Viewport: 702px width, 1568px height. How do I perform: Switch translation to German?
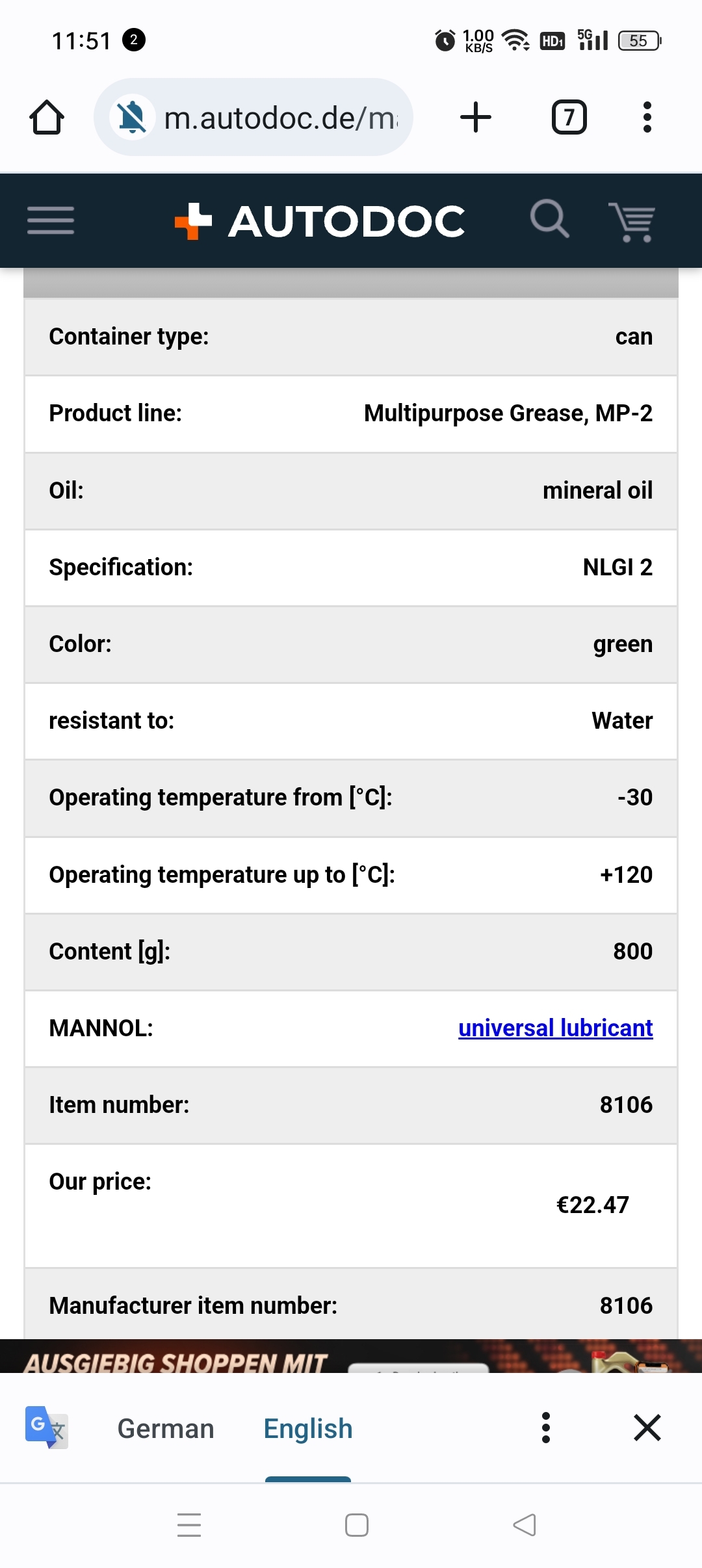click(166, 1428)
